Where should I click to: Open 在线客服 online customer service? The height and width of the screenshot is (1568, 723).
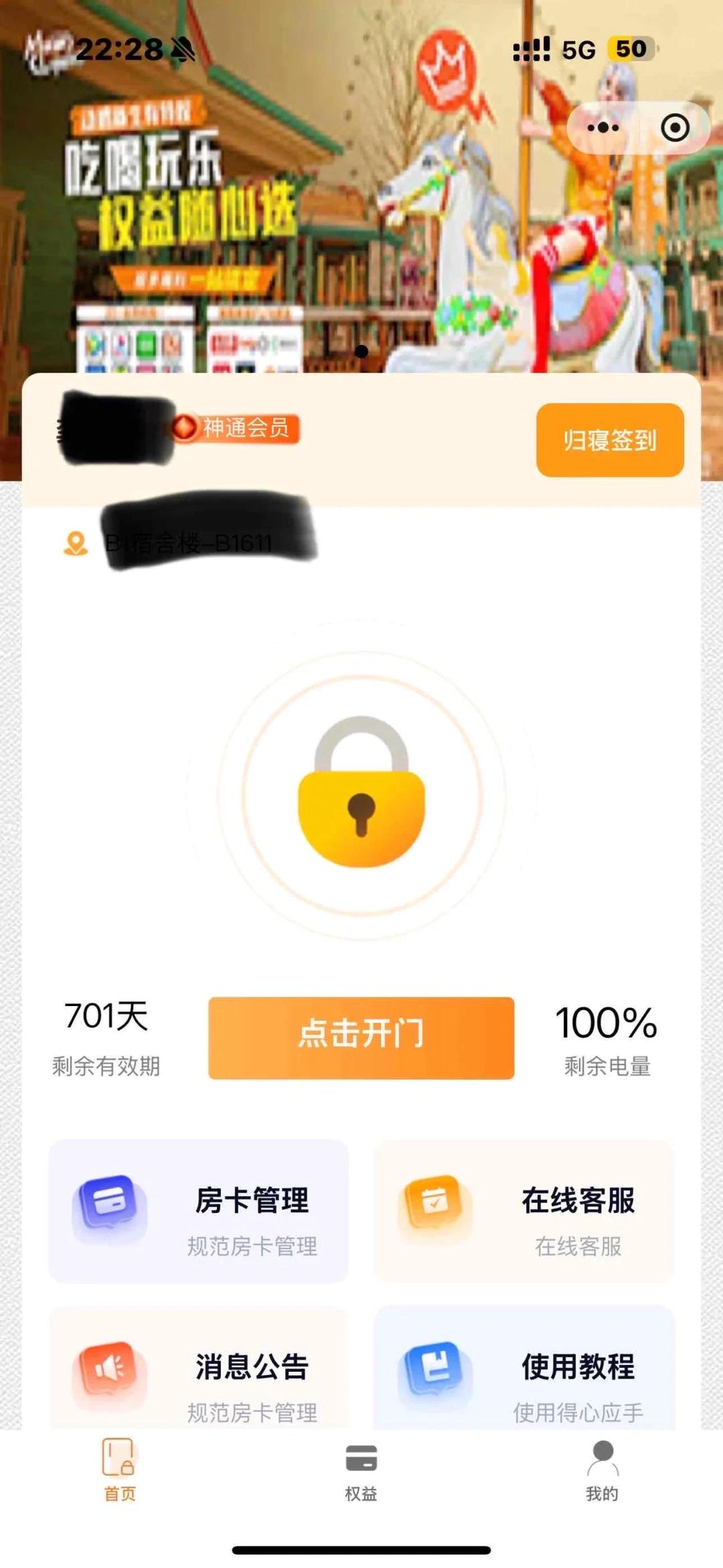pos(524,1212)
